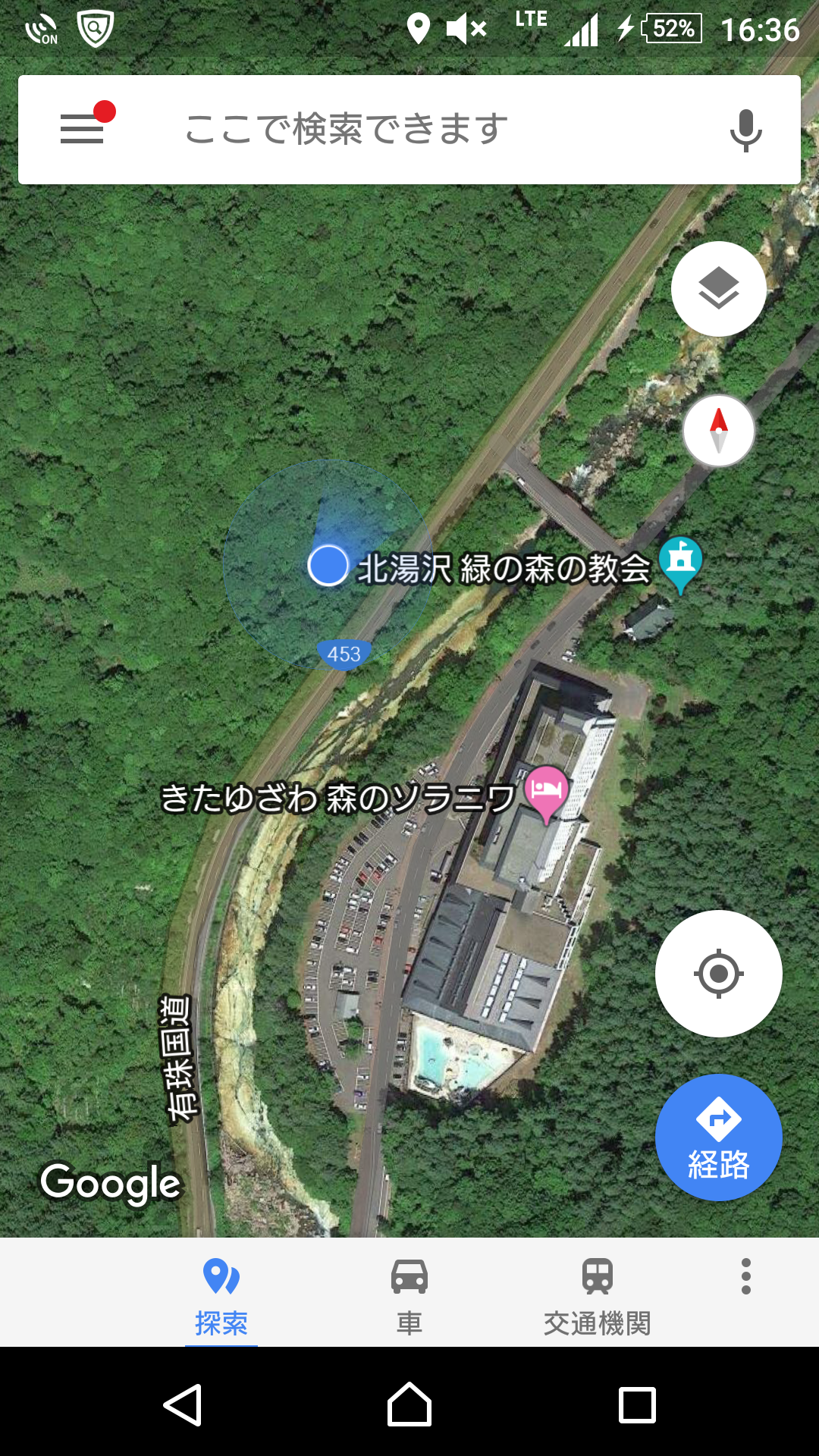
Task: Start voice search with the microphone
Action: [745, 130]
